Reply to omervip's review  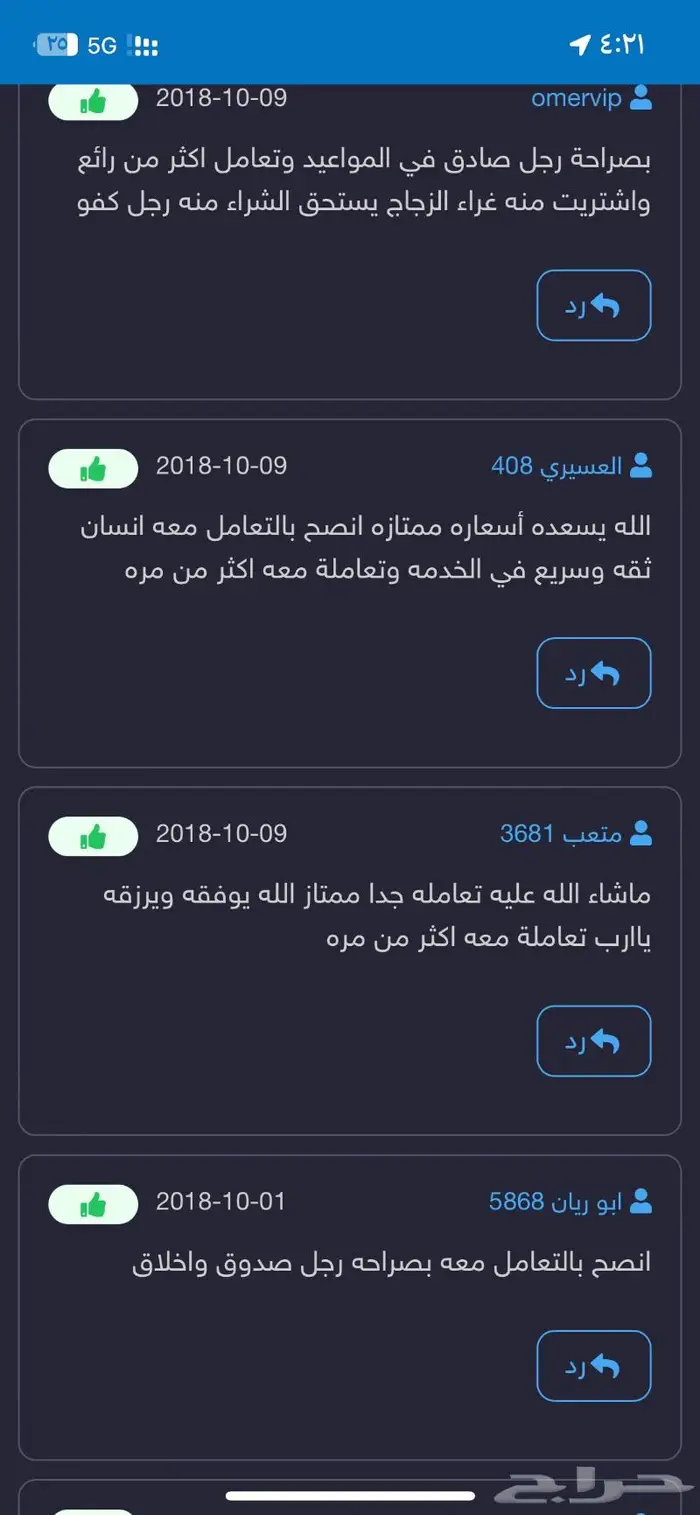[x=593, y=306]
